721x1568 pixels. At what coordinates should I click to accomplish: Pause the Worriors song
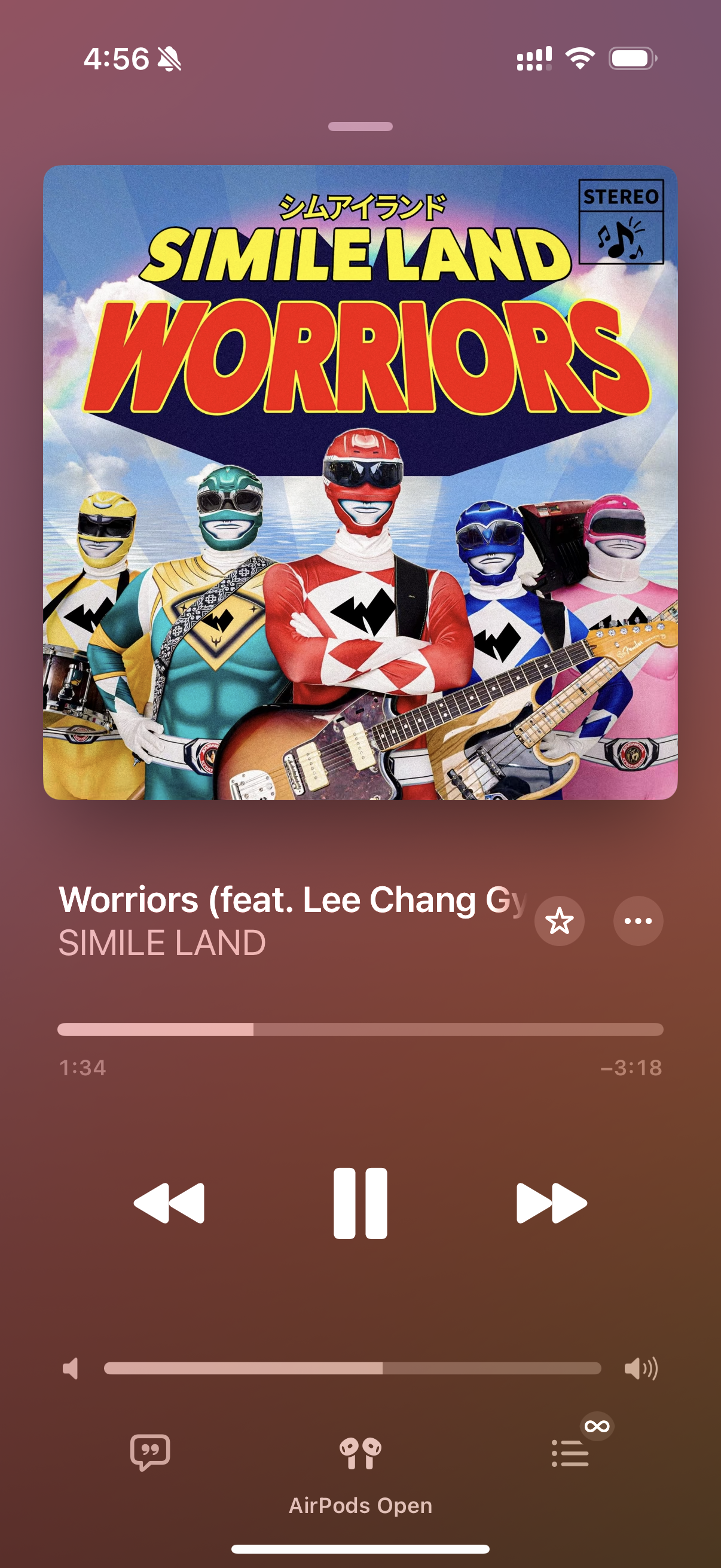tap(360, 1203)
